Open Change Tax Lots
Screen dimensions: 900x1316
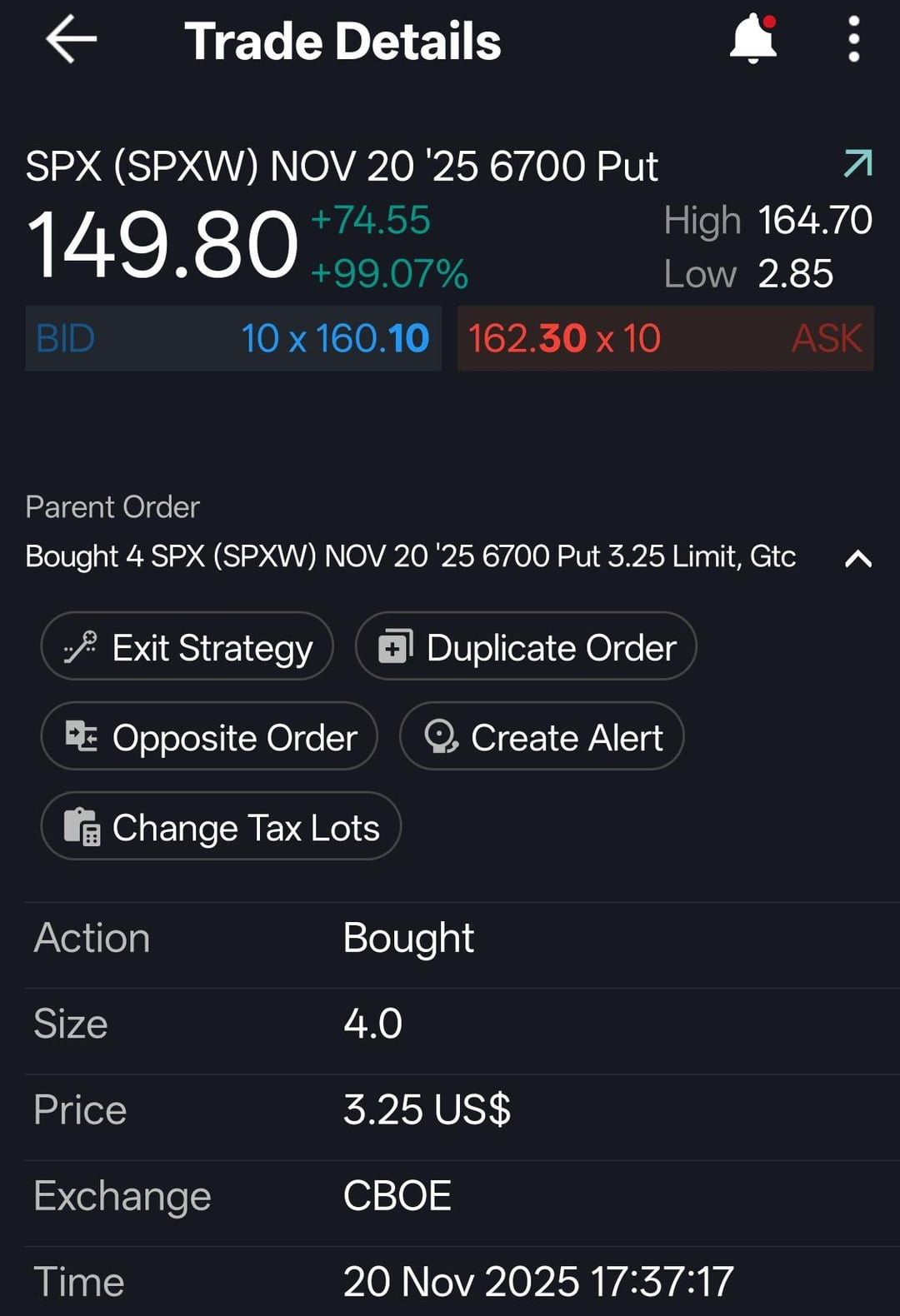(x=221, y=827)
